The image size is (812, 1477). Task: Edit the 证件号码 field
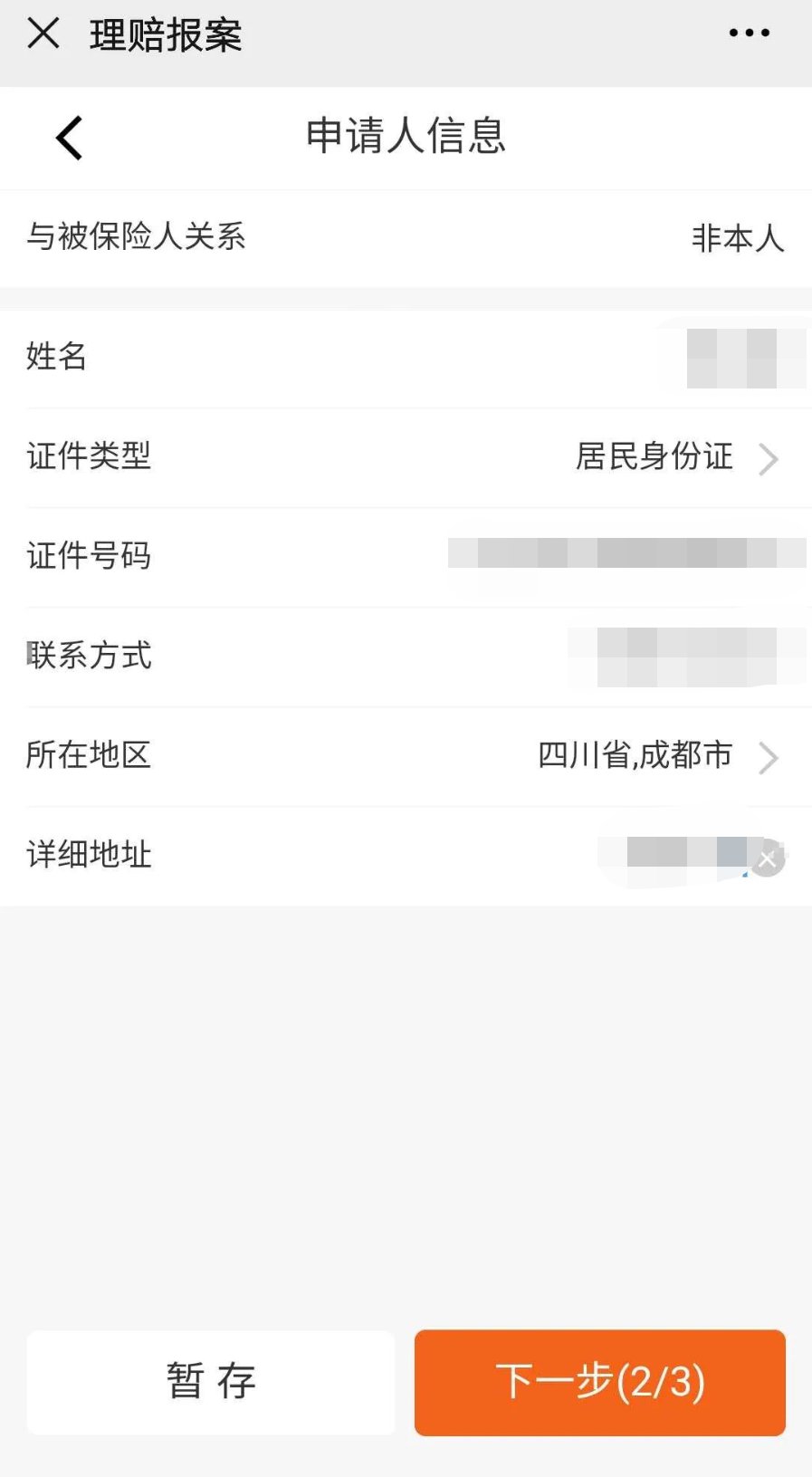point(625,553)
